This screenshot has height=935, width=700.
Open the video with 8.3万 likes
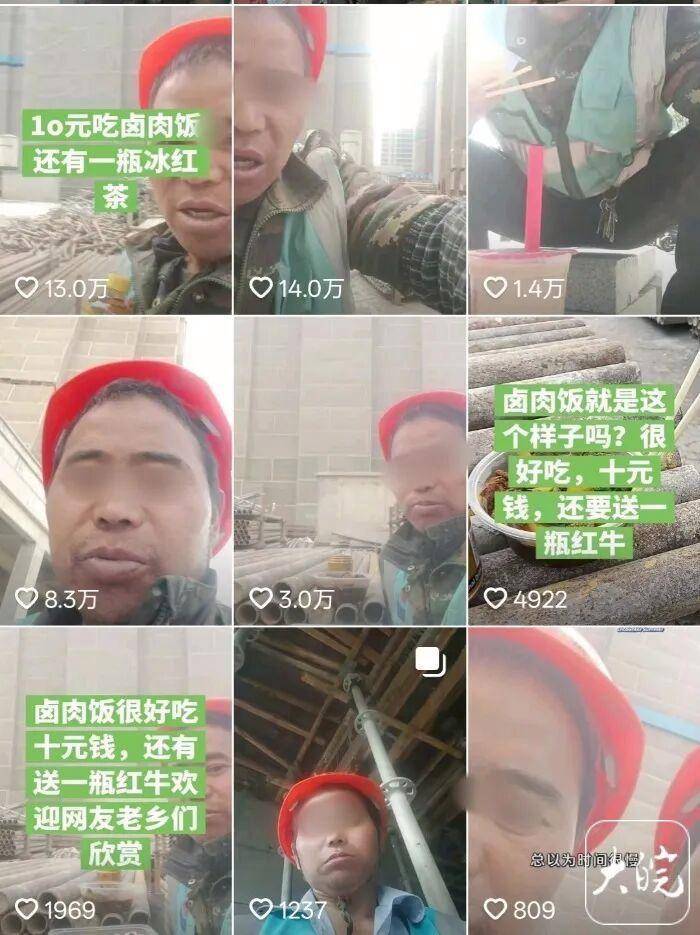click(115, 470)
